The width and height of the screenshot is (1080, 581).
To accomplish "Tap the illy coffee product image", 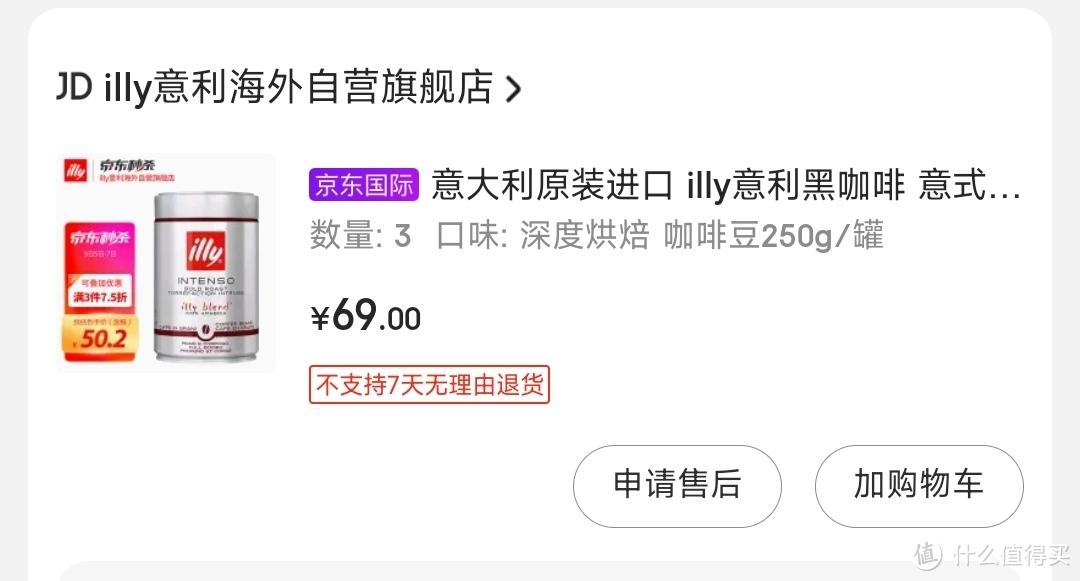I will point(166,263).
